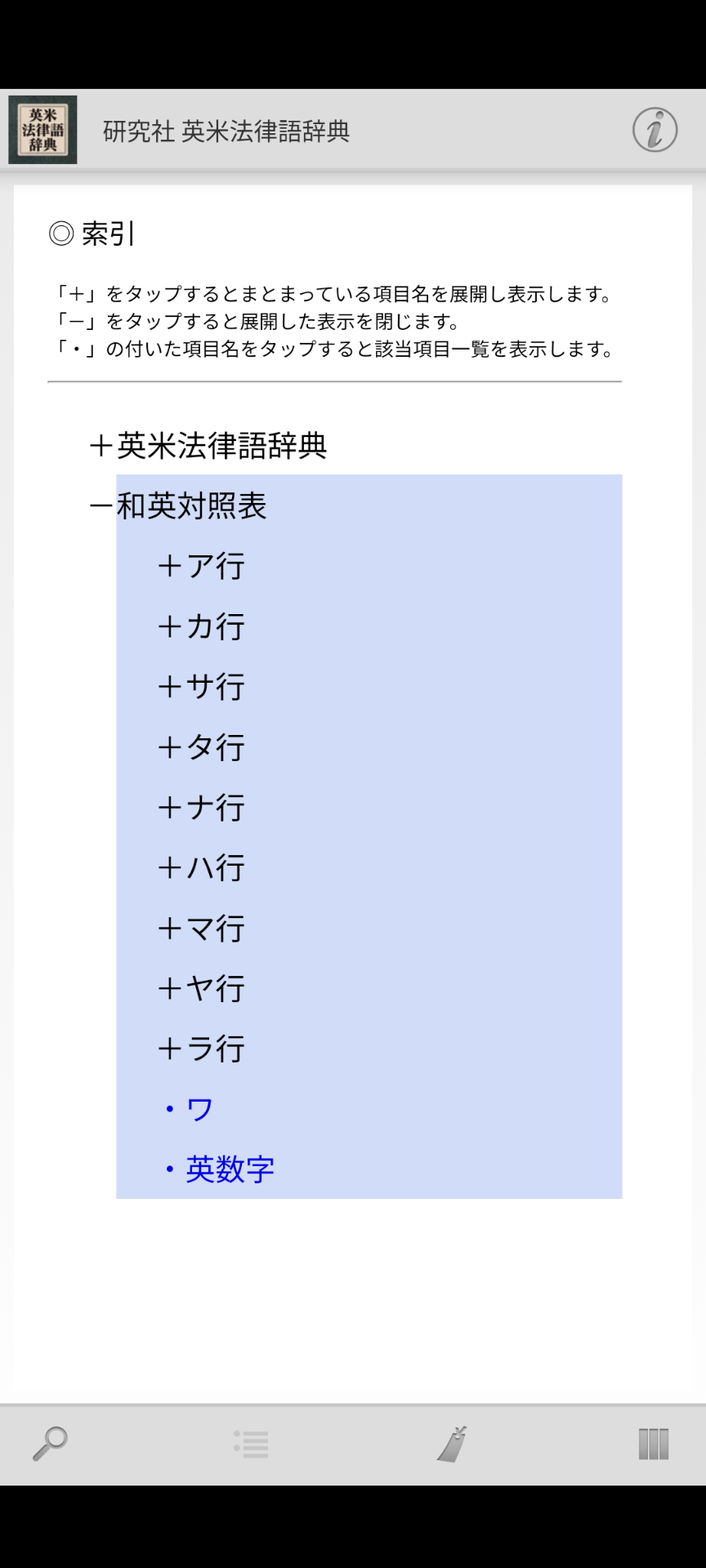Open the 英数字 entry list
Image resolution: width=706 pixels, height=1568 pixels.
click(229, 1169)
